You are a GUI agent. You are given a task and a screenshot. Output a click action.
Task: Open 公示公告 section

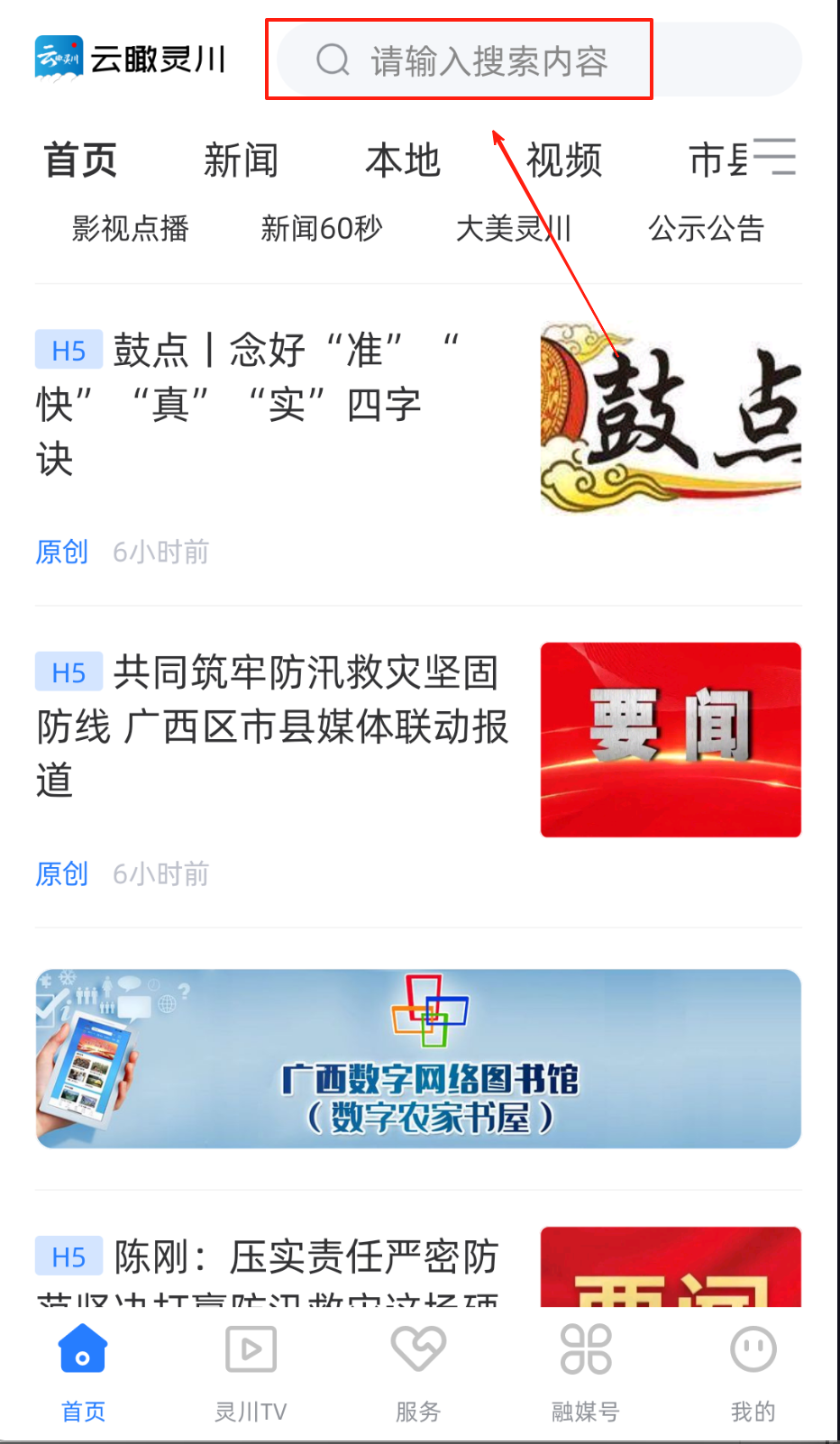pos(707,229)
